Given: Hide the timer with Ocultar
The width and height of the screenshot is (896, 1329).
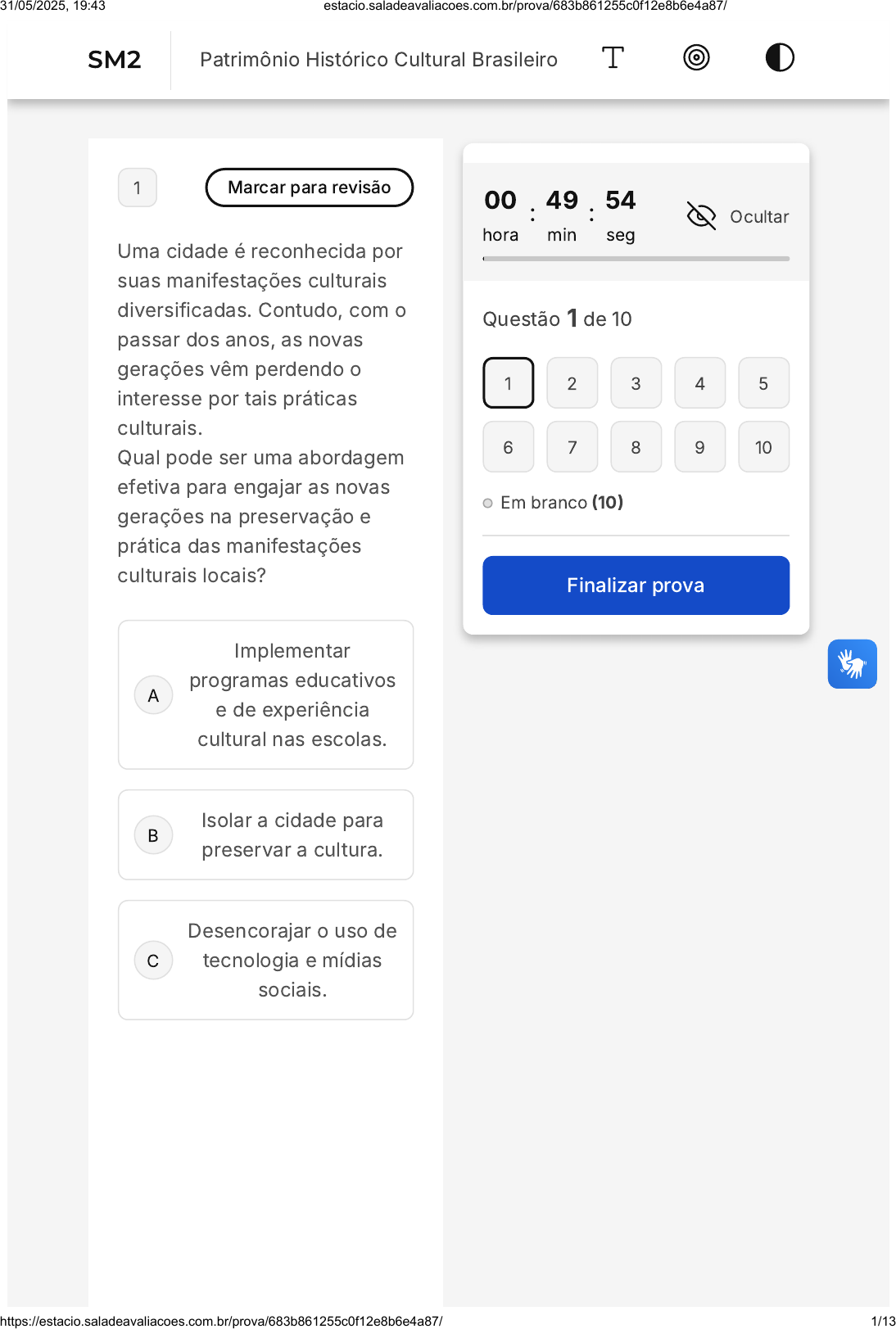Looking at the screenshot, I should [738, 216].
